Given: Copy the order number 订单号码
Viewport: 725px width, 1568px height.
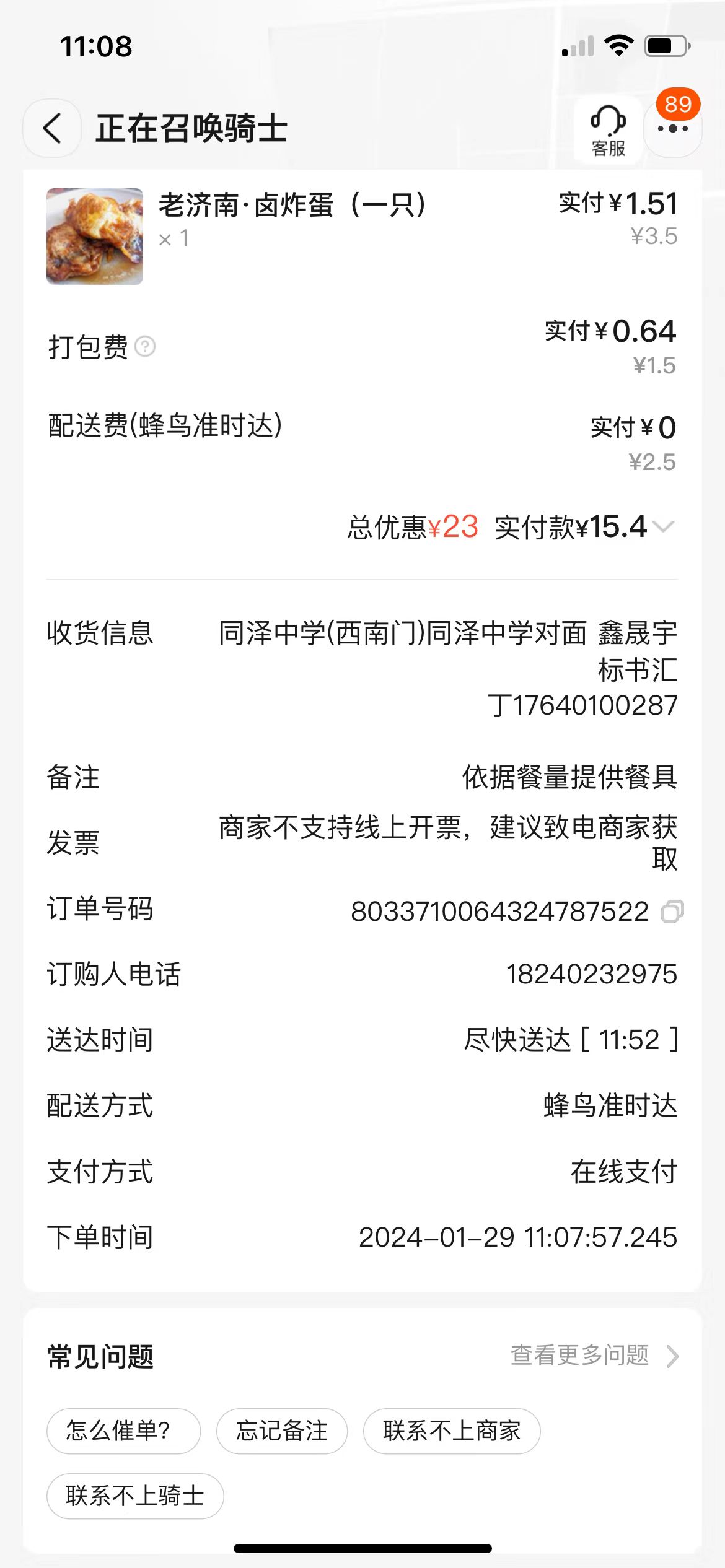Looking at the screenshot, I should point(672,911).
